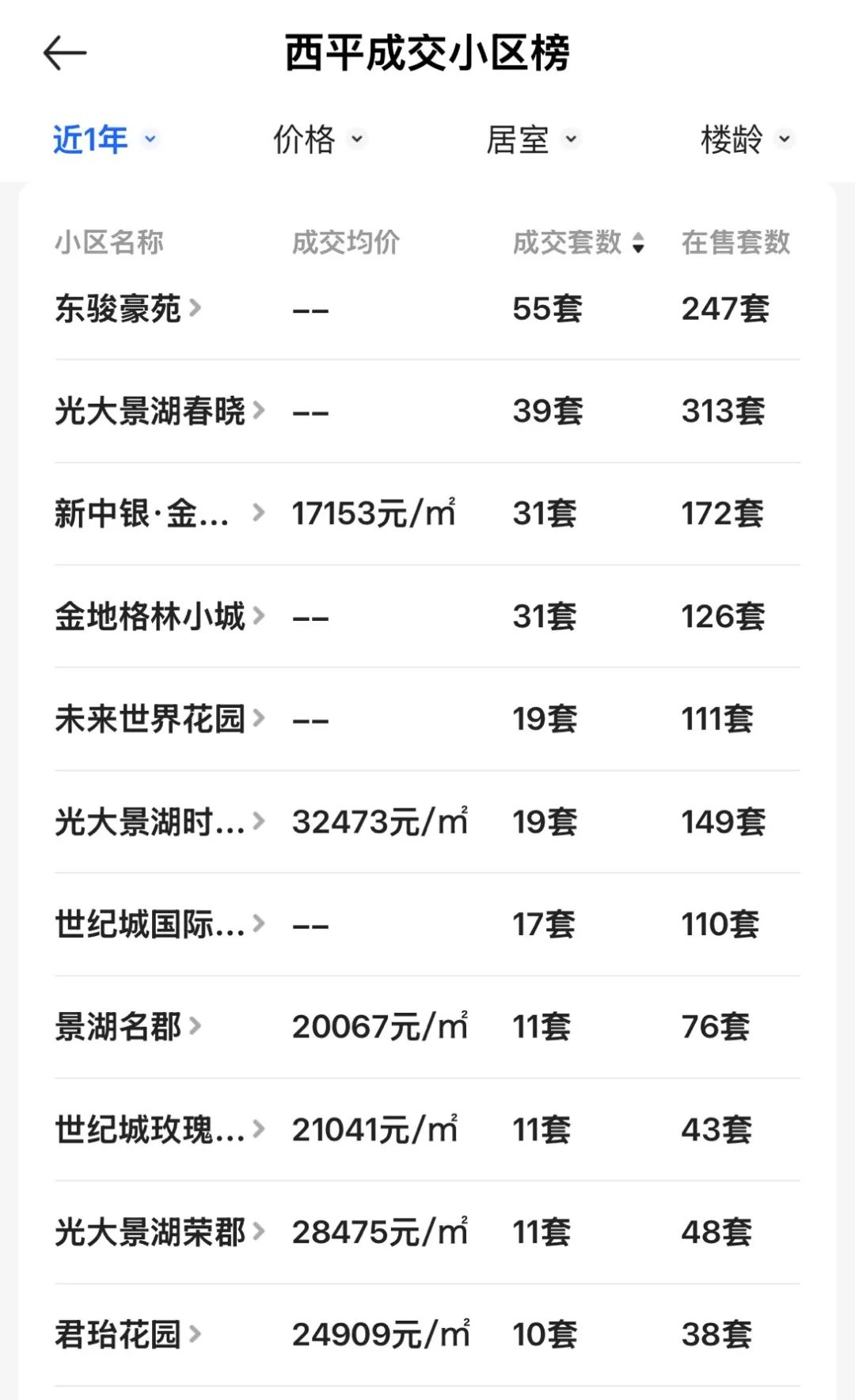Open the 近1年 time range dropdown
Screen dimensions: 855x1400
(104, 140)
